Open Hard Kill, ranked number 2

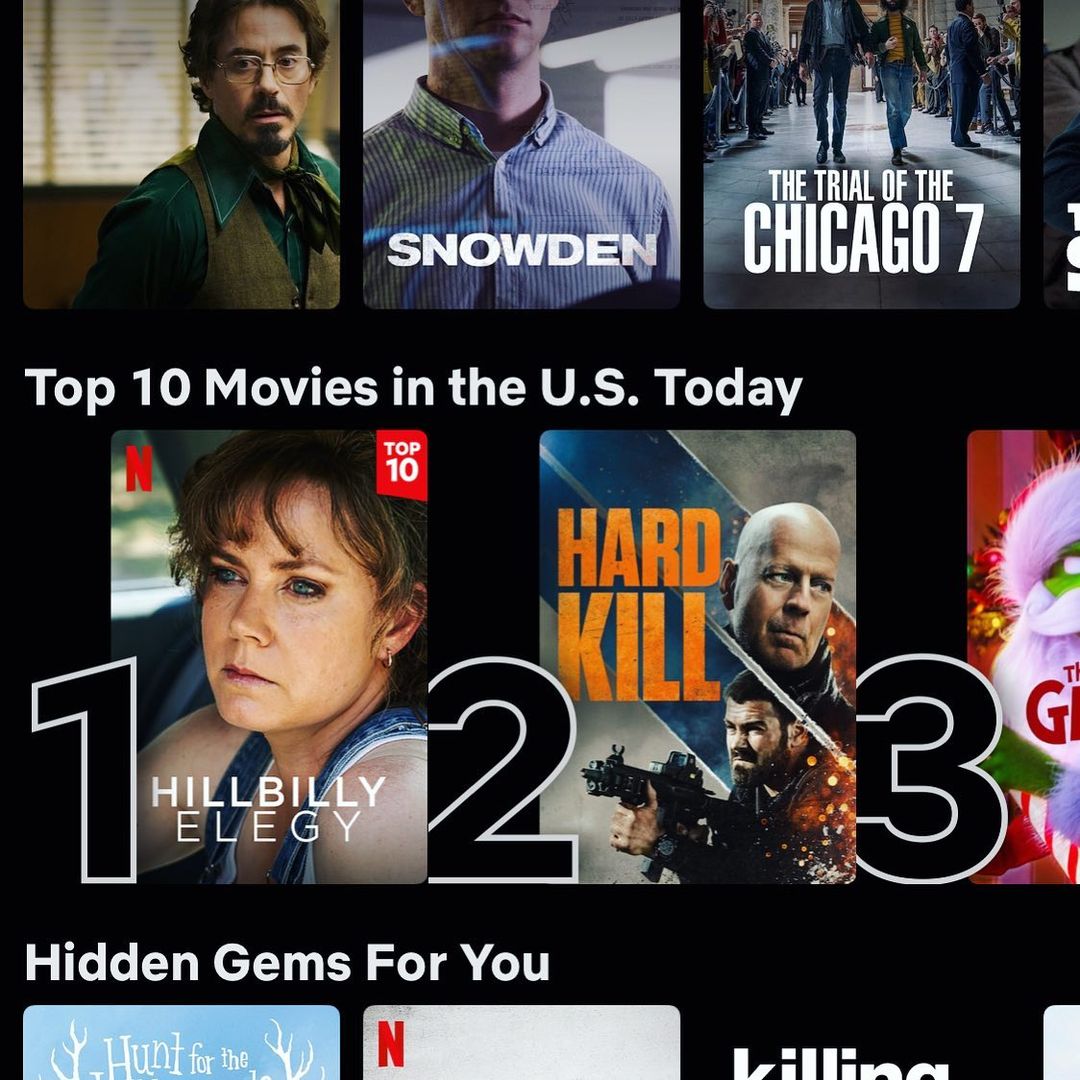tap(697, 656)
